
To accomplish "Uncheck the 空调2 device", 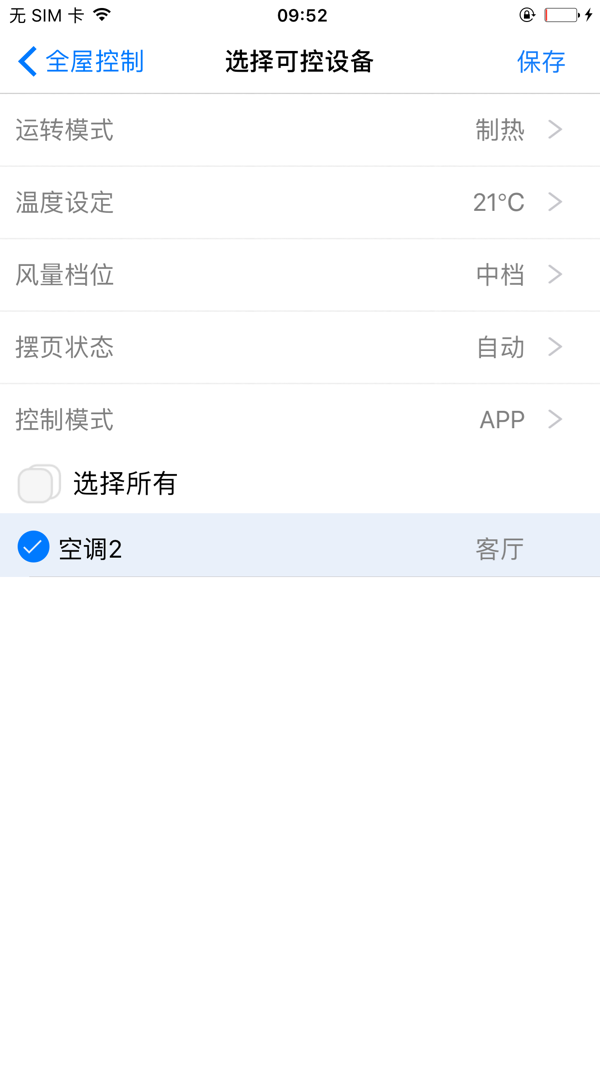I will [34, 547].
